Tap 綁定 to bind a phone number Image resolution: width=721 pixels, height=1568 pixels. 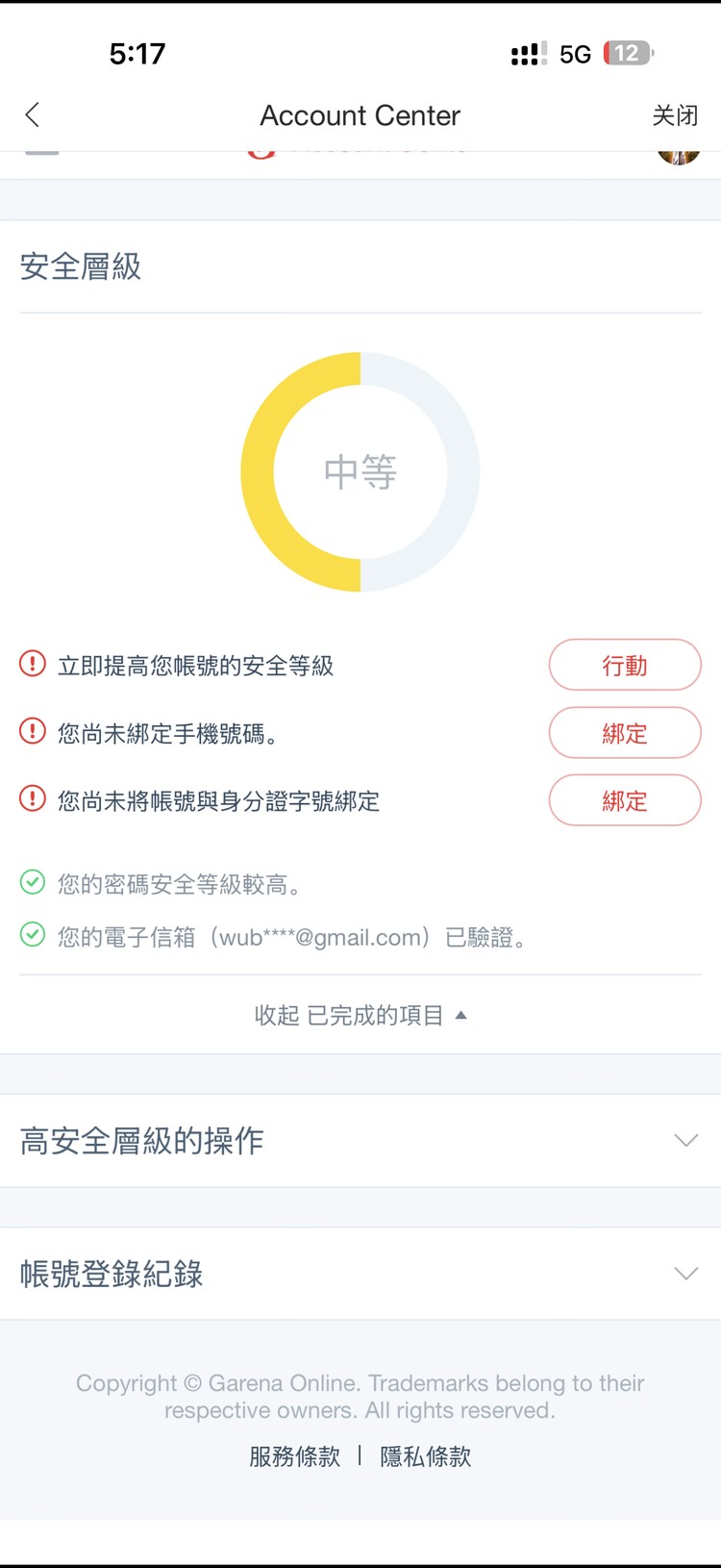click(625, 732)
